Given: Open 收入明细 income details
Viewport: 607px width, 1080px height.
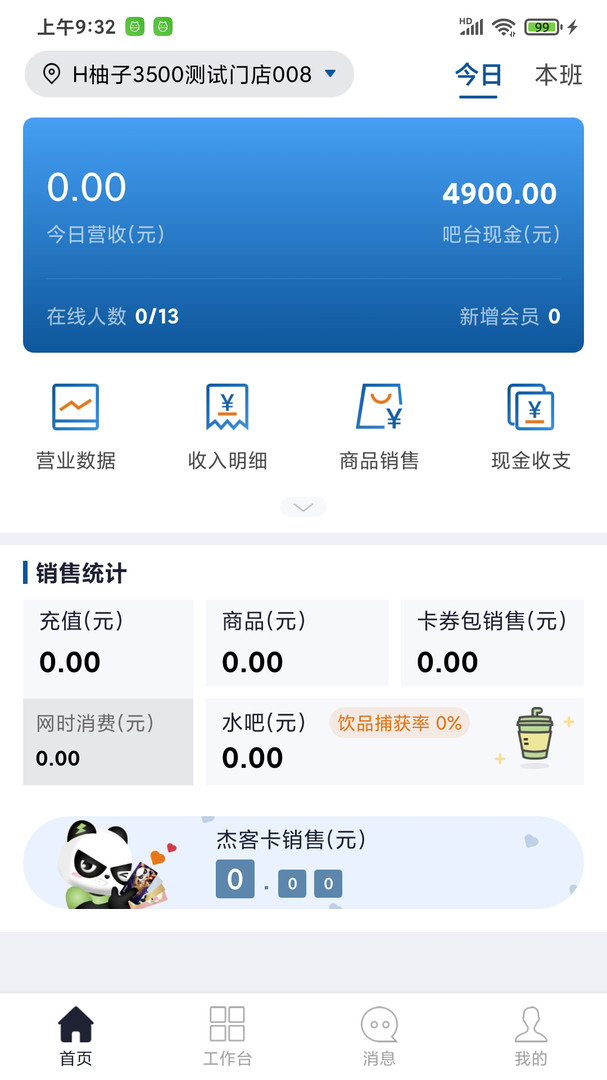Looking at the screenshot, I should (227, 427).
